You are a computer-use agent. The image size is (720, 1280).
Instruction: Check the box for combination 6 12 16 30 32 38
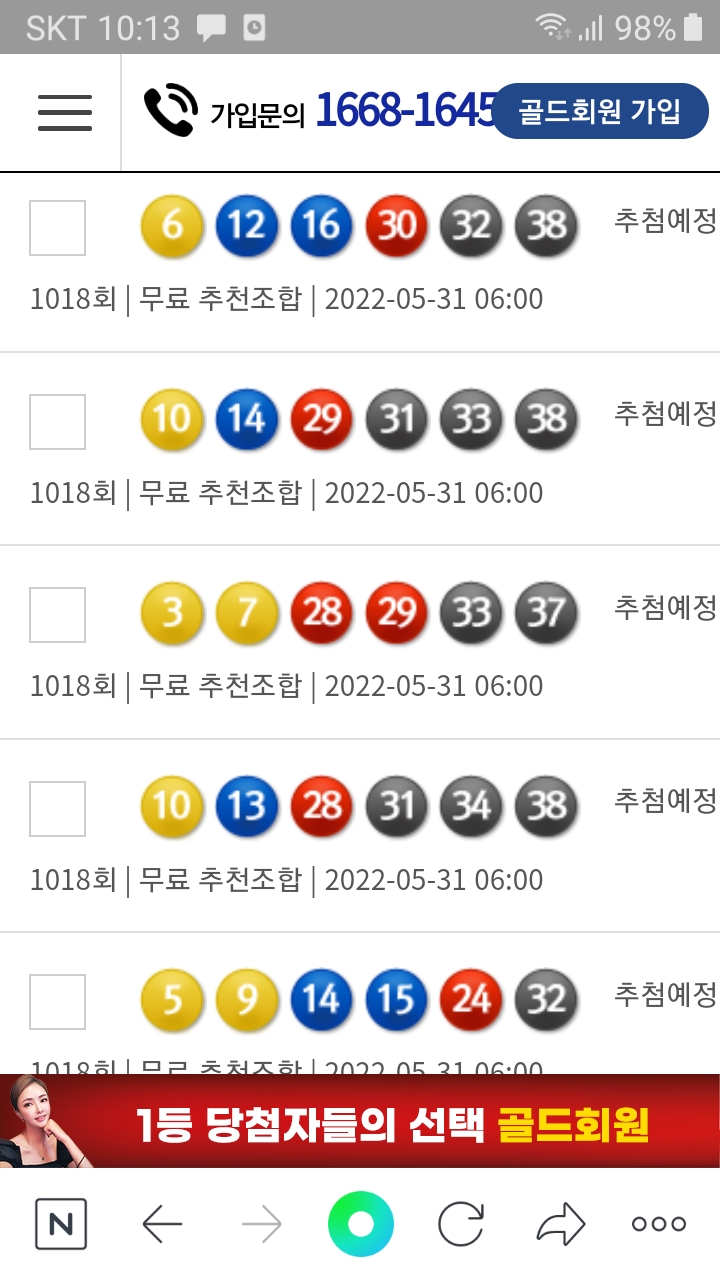(57, 228)
